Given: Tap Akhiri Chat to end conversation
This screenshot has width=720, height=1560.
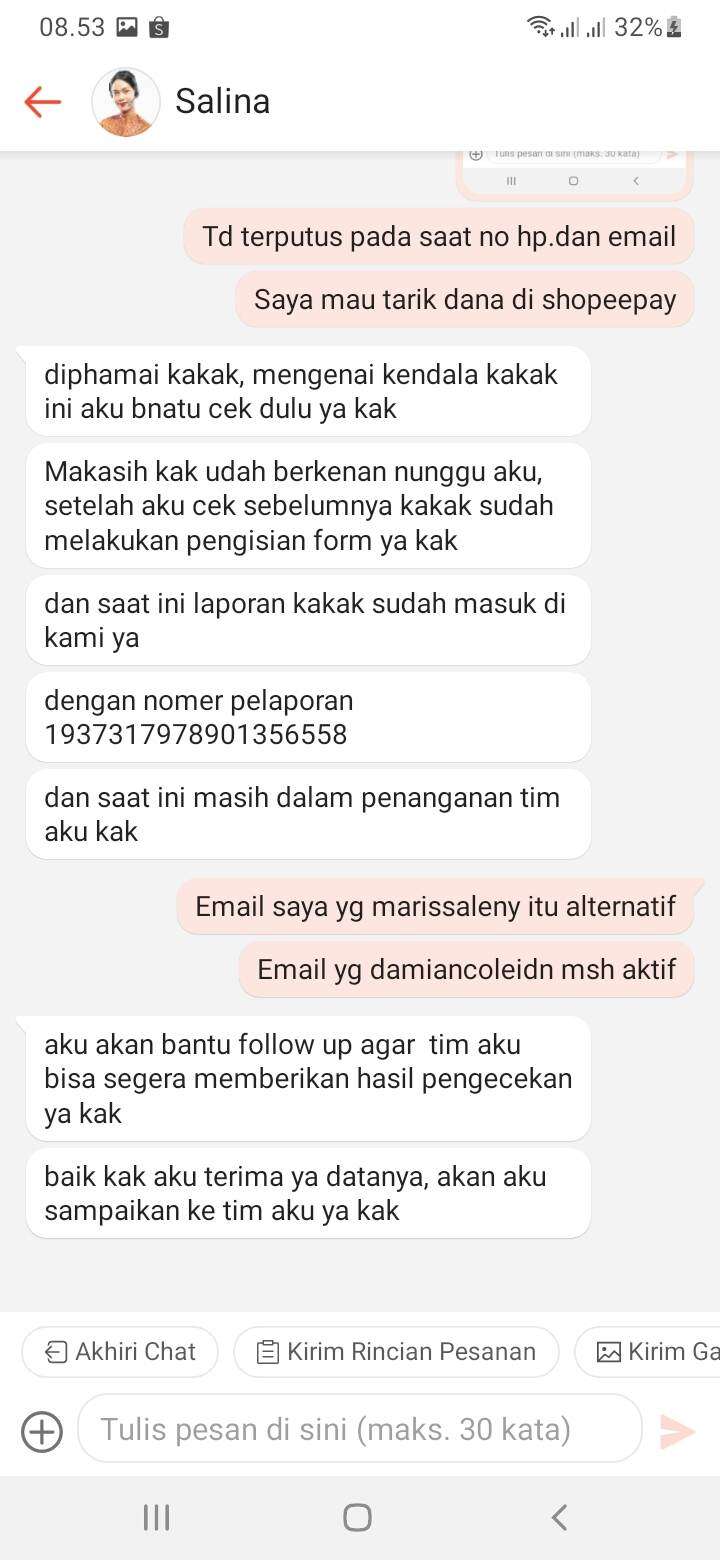Looking at the screenshot, I should 120,1352.
